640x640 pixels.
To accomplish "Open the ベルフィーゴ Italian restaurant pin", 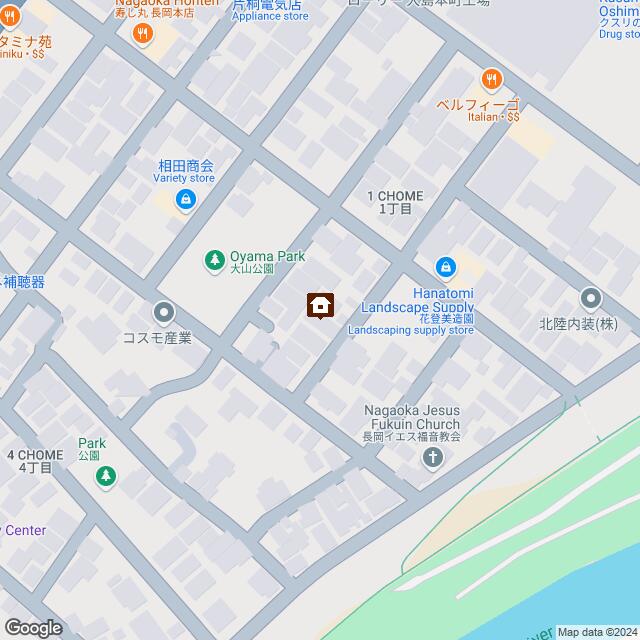I will point(490,79).
